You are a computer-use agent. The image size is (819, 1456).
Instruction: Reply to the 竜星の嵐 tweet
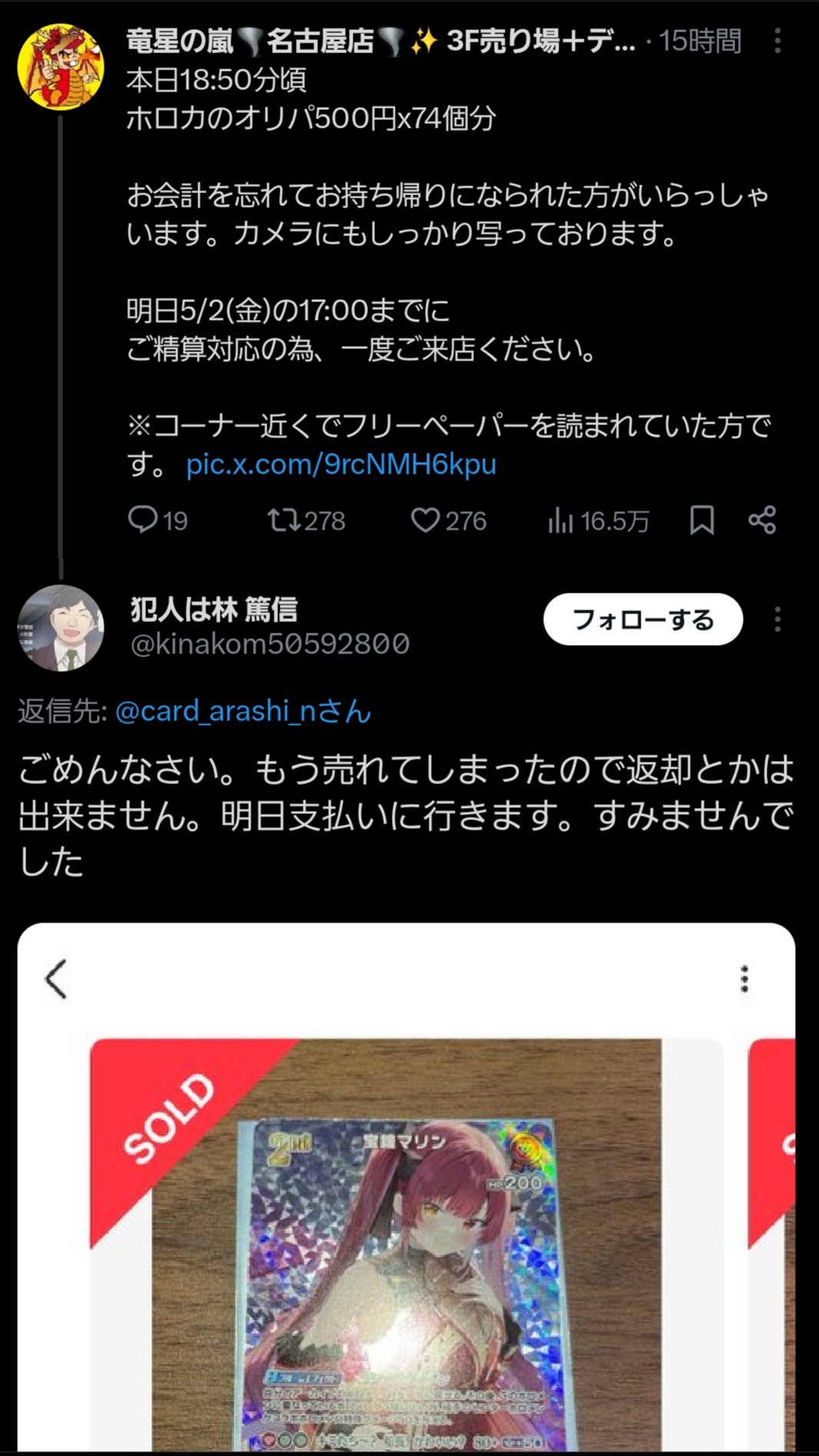click(157, 520)
